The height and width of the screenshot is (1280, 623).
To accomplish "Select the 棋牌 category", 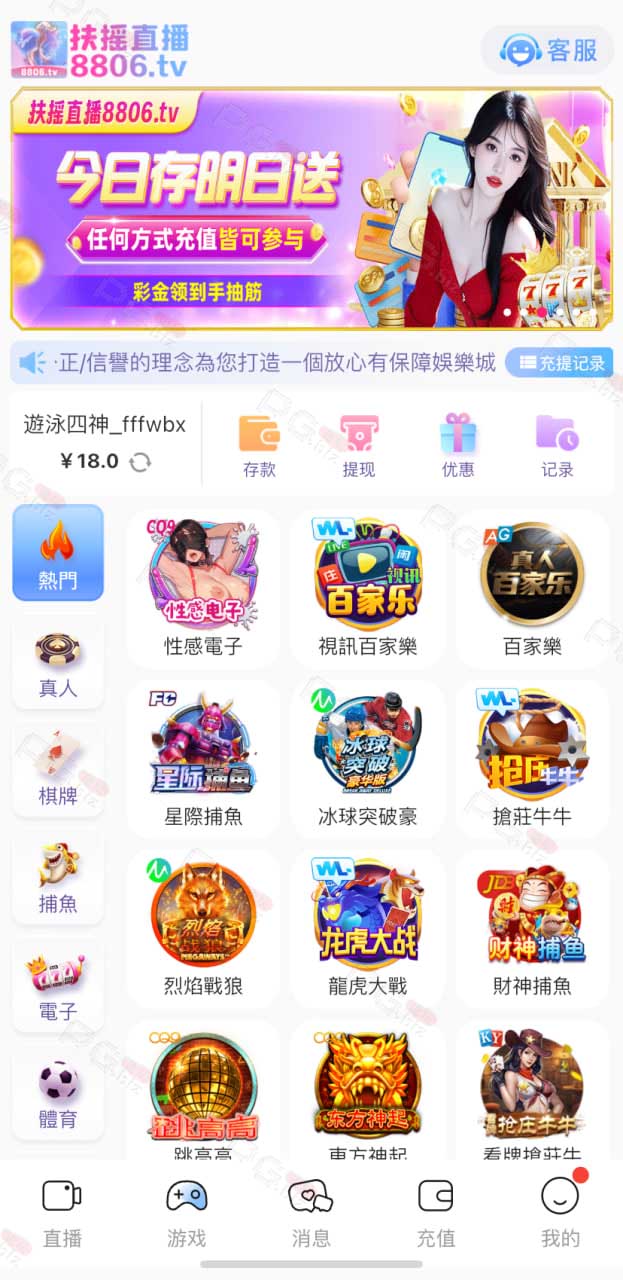I will coord(58,772).
